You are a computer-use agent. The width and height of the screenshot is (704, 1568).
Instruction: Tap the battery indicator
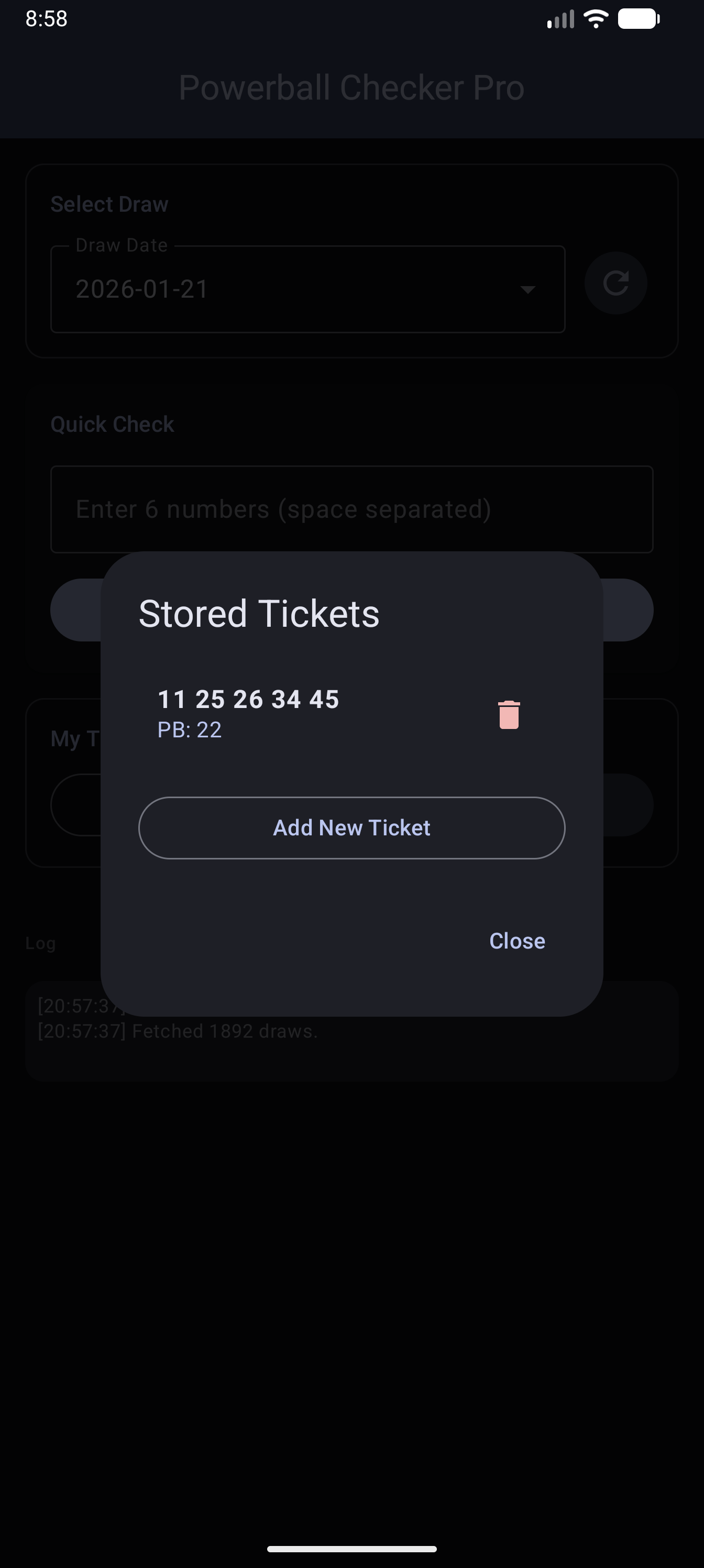pos(639,18)
